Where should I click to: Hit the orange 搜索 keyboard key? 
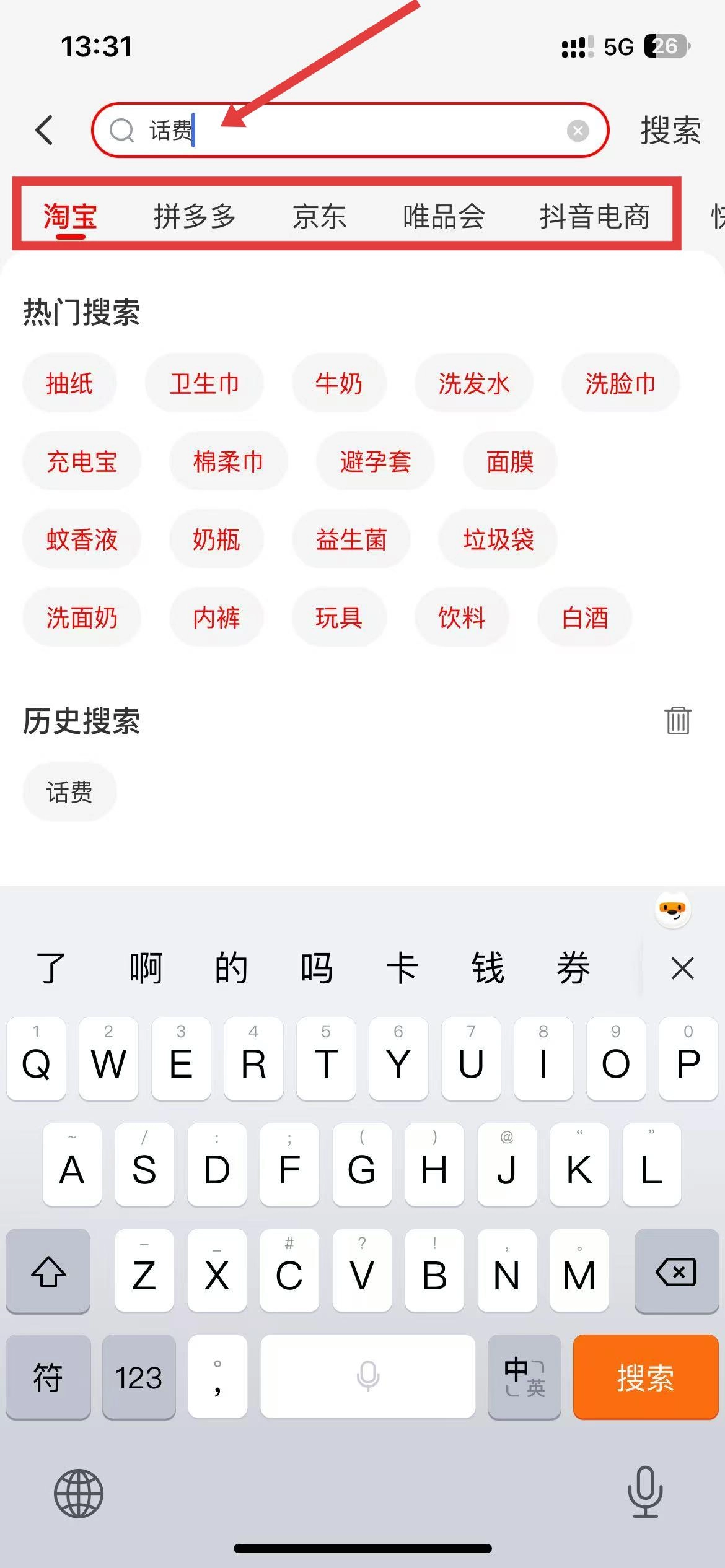click(x=645, y=1377)
